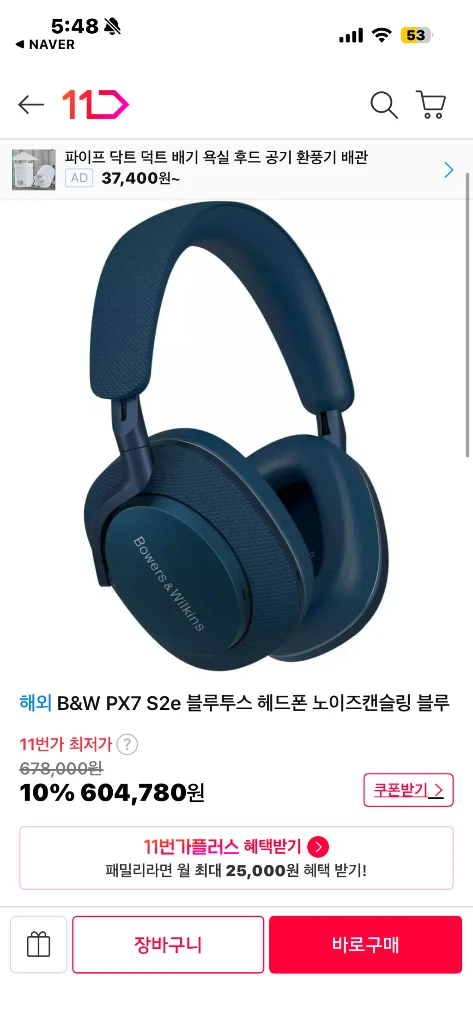Go back with the arrow icon
Image resolution: width=473 pixels, height=1024 pixels.
click(x=31, y=104)
